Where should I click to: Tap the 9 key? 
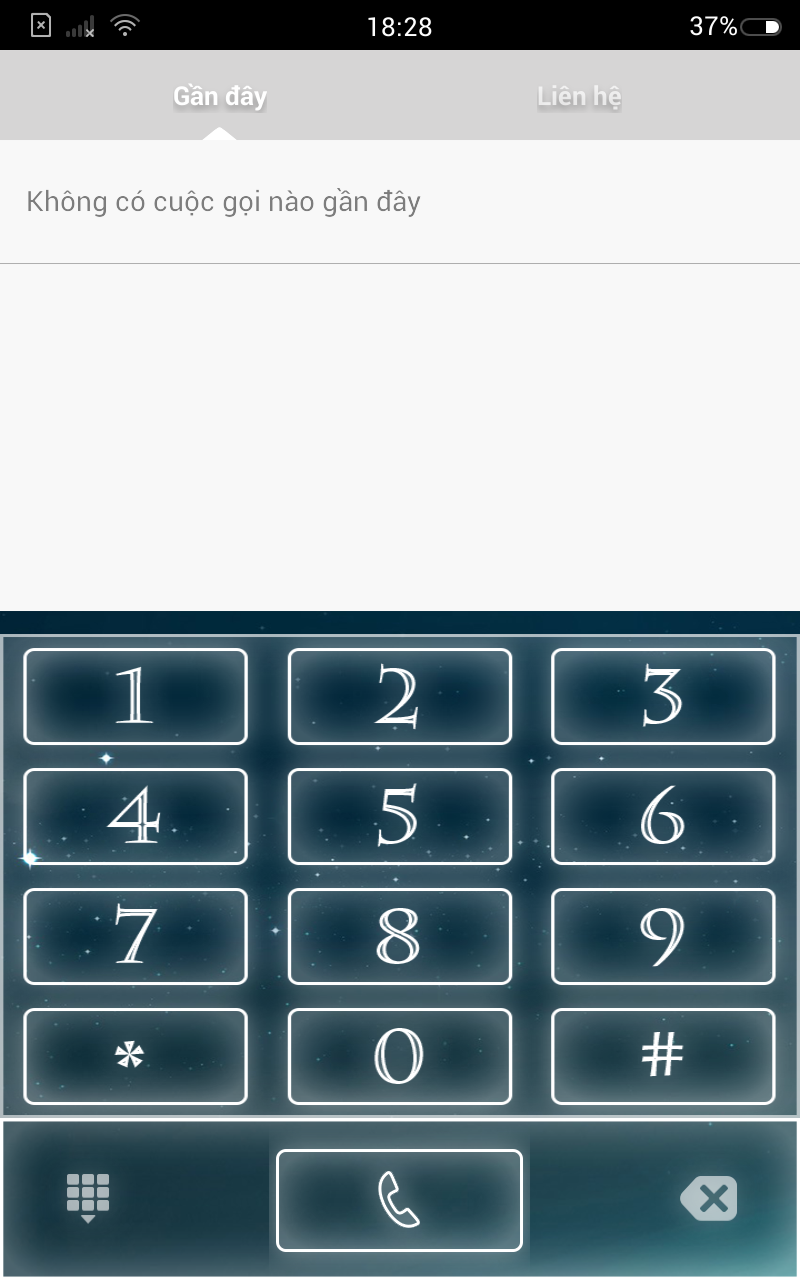point(663,936)
